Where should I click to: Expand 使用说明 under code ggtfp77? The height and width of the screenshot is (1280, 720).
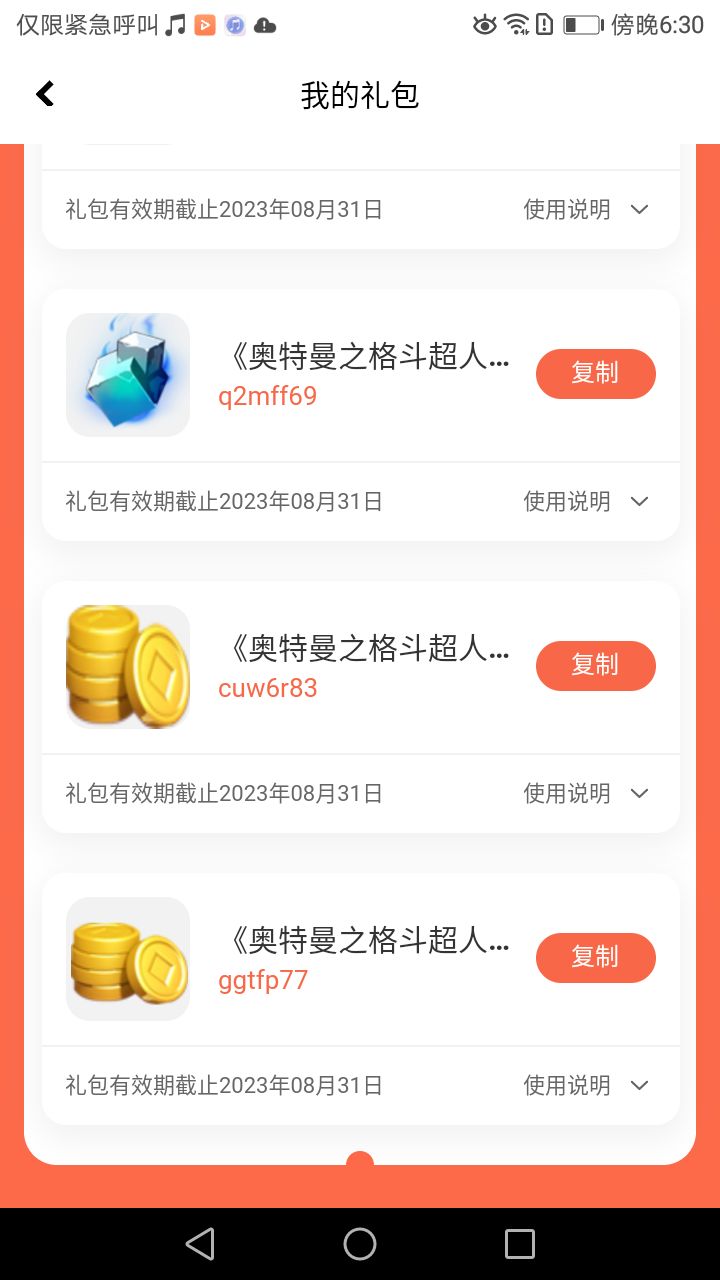click(x=586, y=1086)
